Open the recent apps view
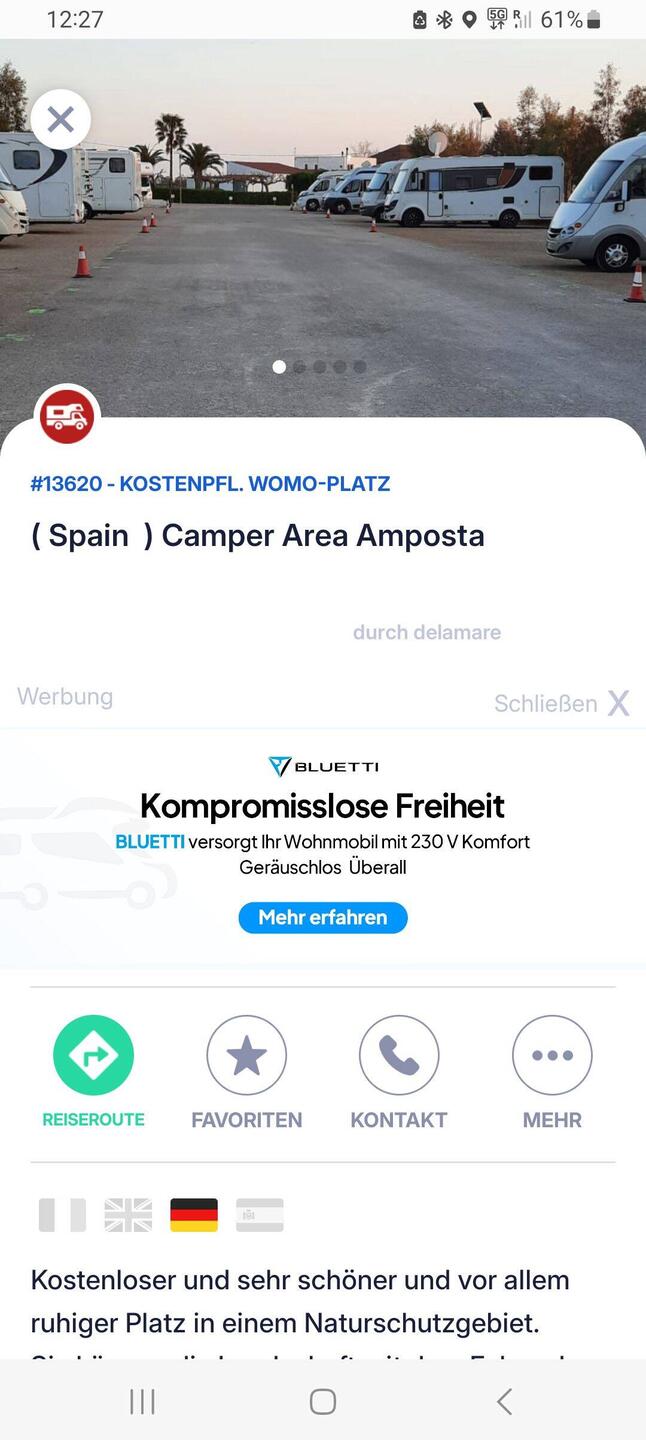The width and height of the screenshot is (646, 1440). click(142, 1401)
